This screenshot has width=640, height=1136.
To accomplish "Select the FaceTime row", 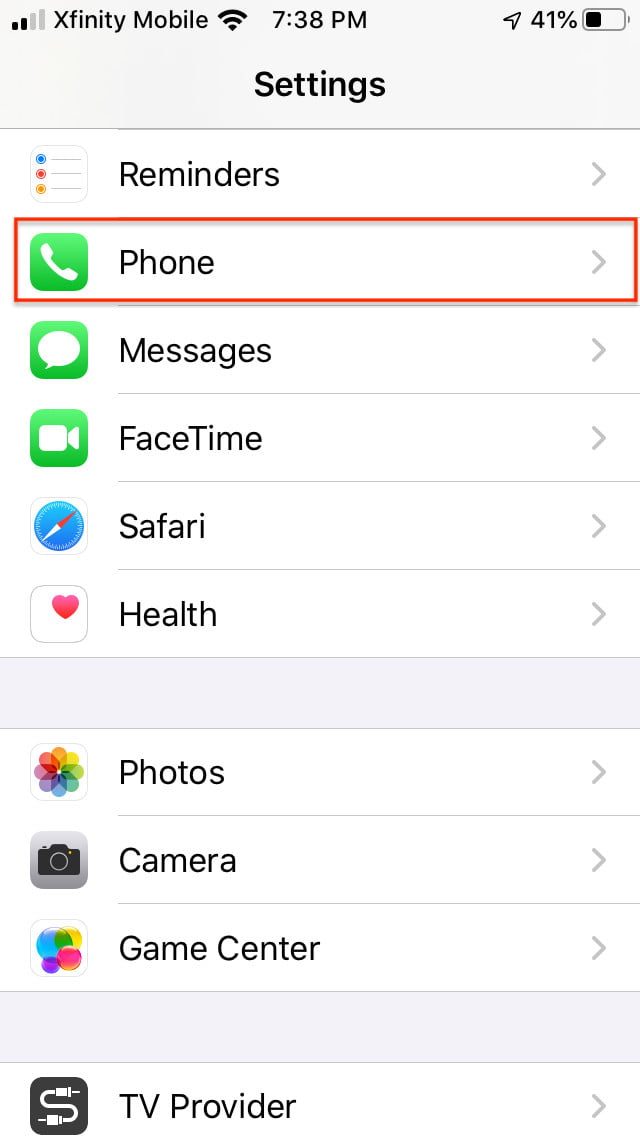I will tap(320, 438).
